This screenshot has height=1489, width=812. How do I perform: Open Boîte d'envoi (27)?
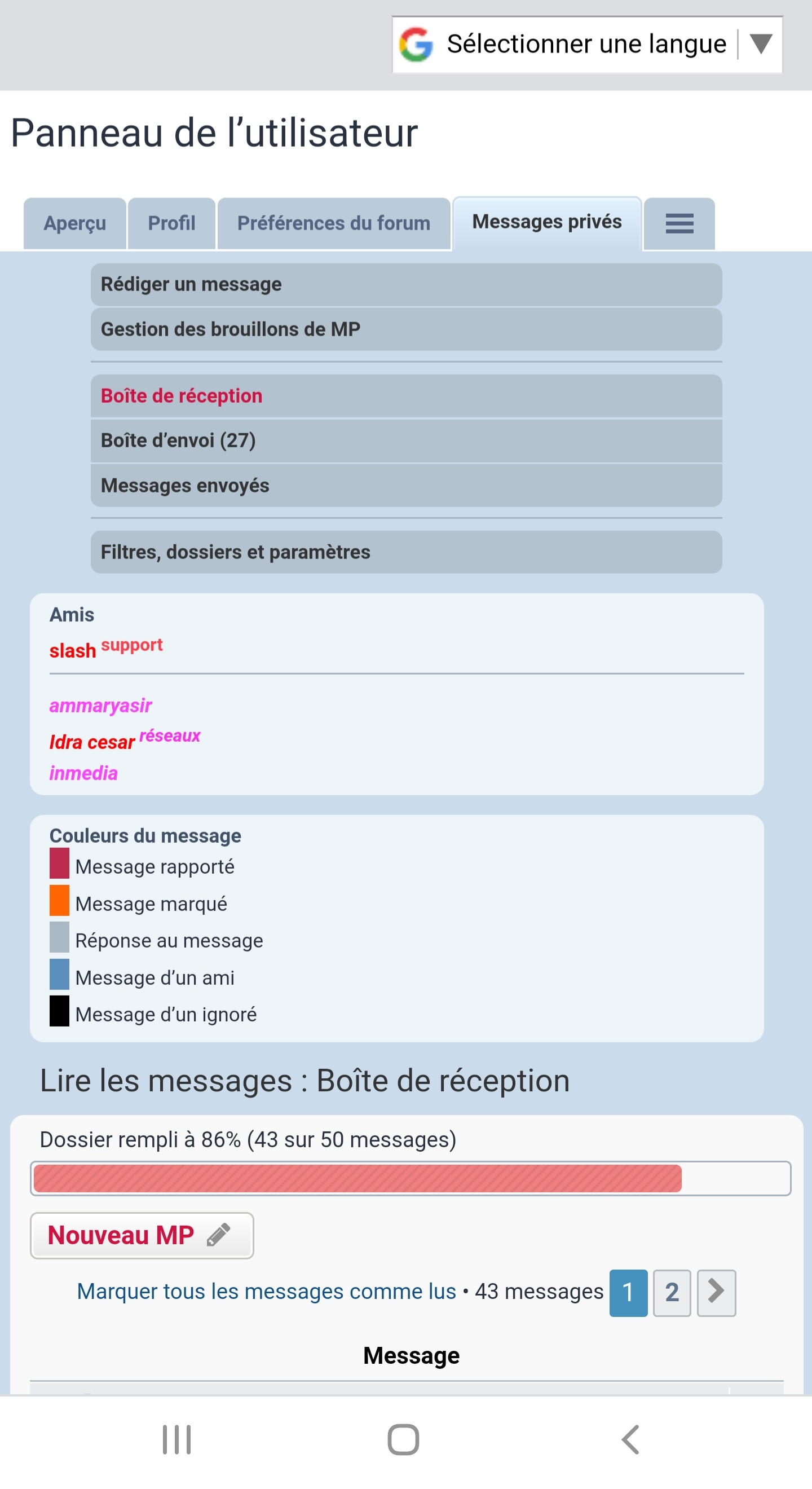[x=405, y=440]
